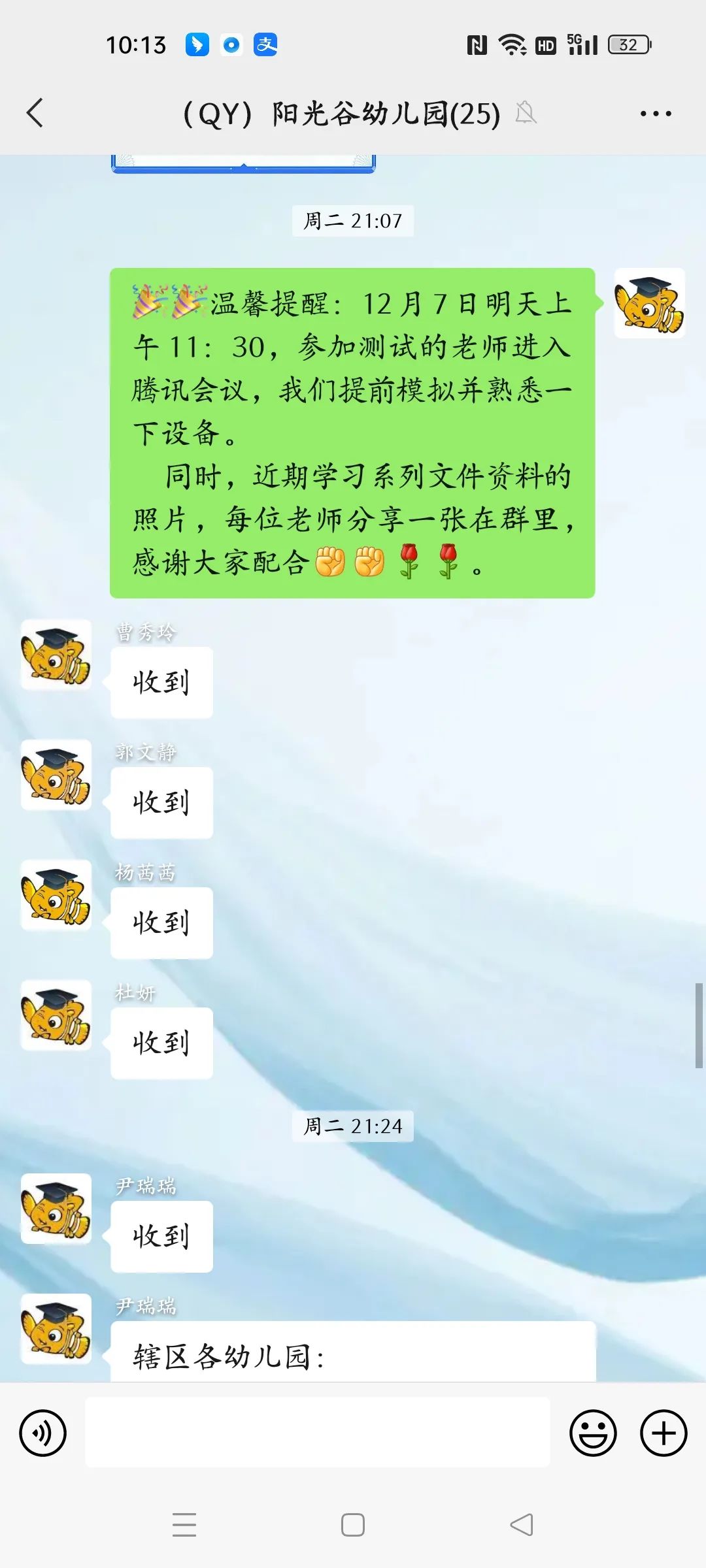The height and width of the screenshot is (1568, 706).
Task: Open the plus attachment menu
Action: click(x=664, y=1433)
